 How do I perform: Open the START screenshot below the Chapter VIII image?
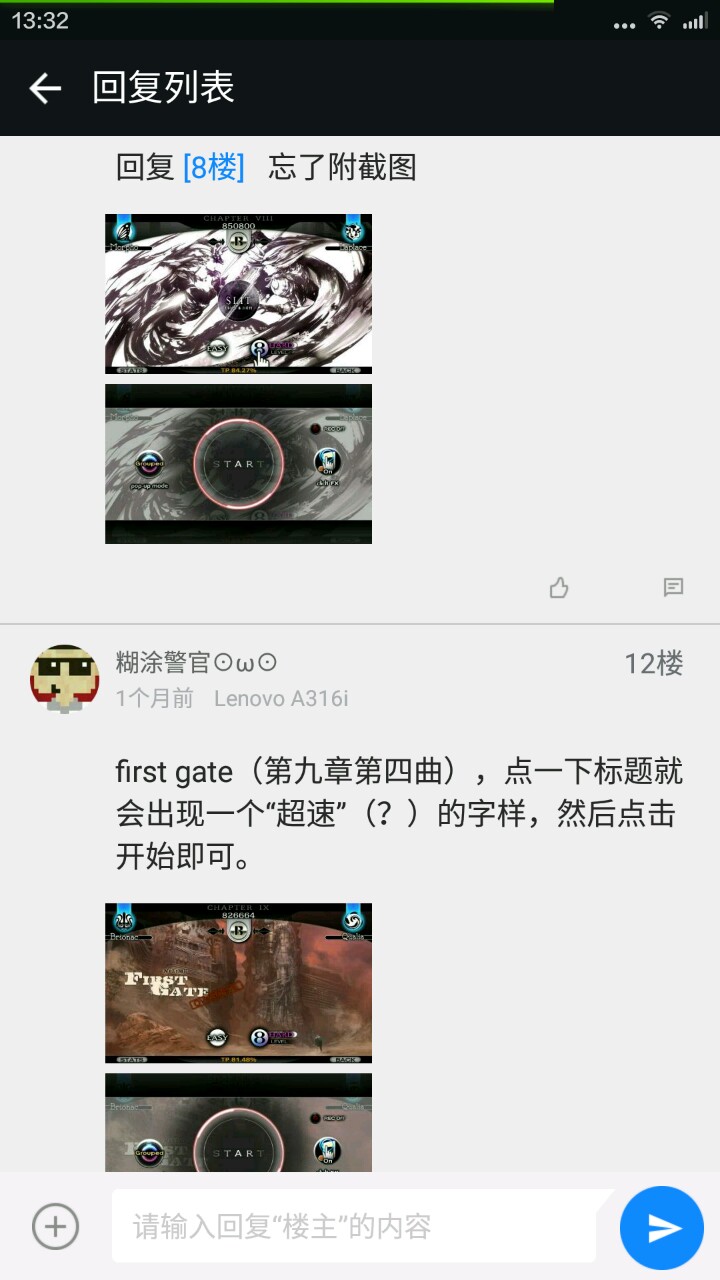[238, 464]
